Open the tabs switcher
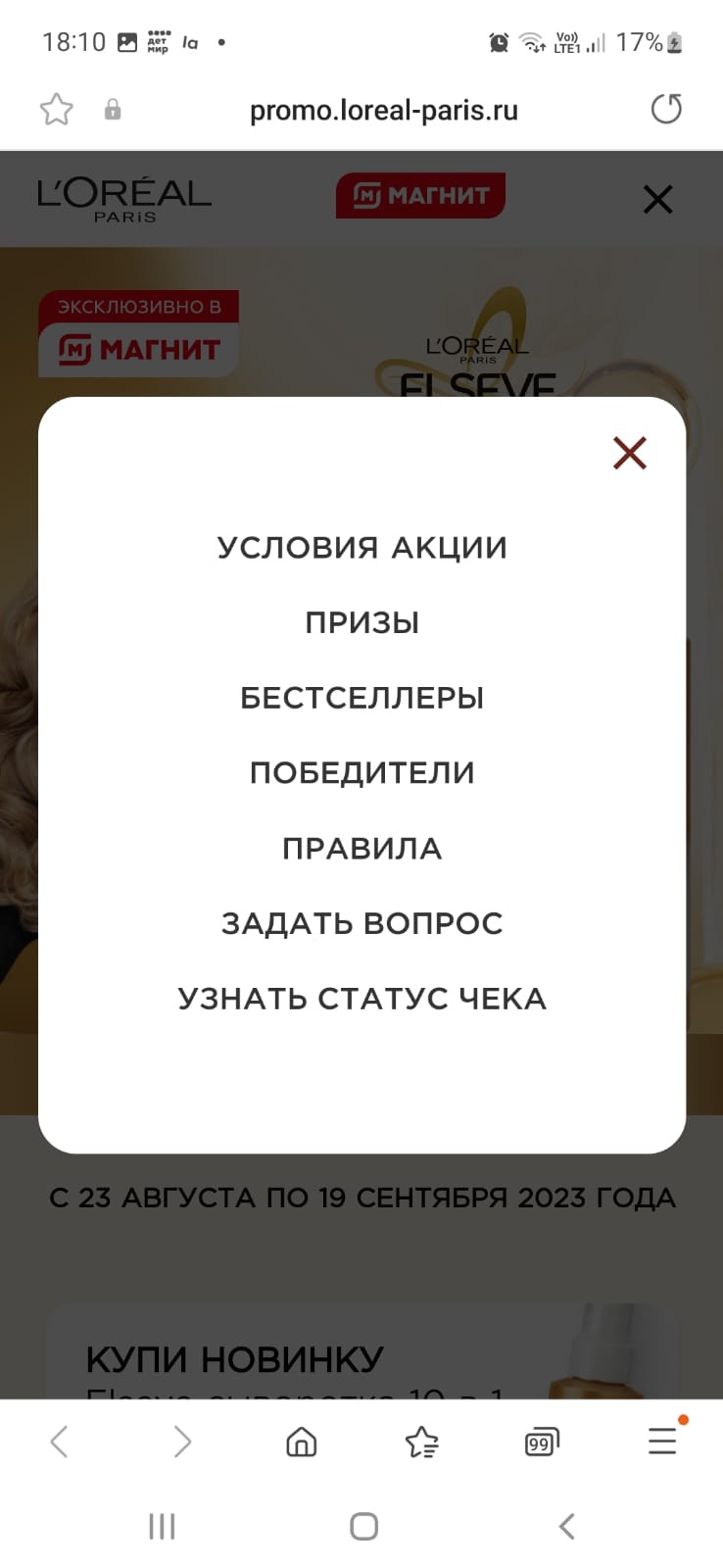 (541, 1442)
